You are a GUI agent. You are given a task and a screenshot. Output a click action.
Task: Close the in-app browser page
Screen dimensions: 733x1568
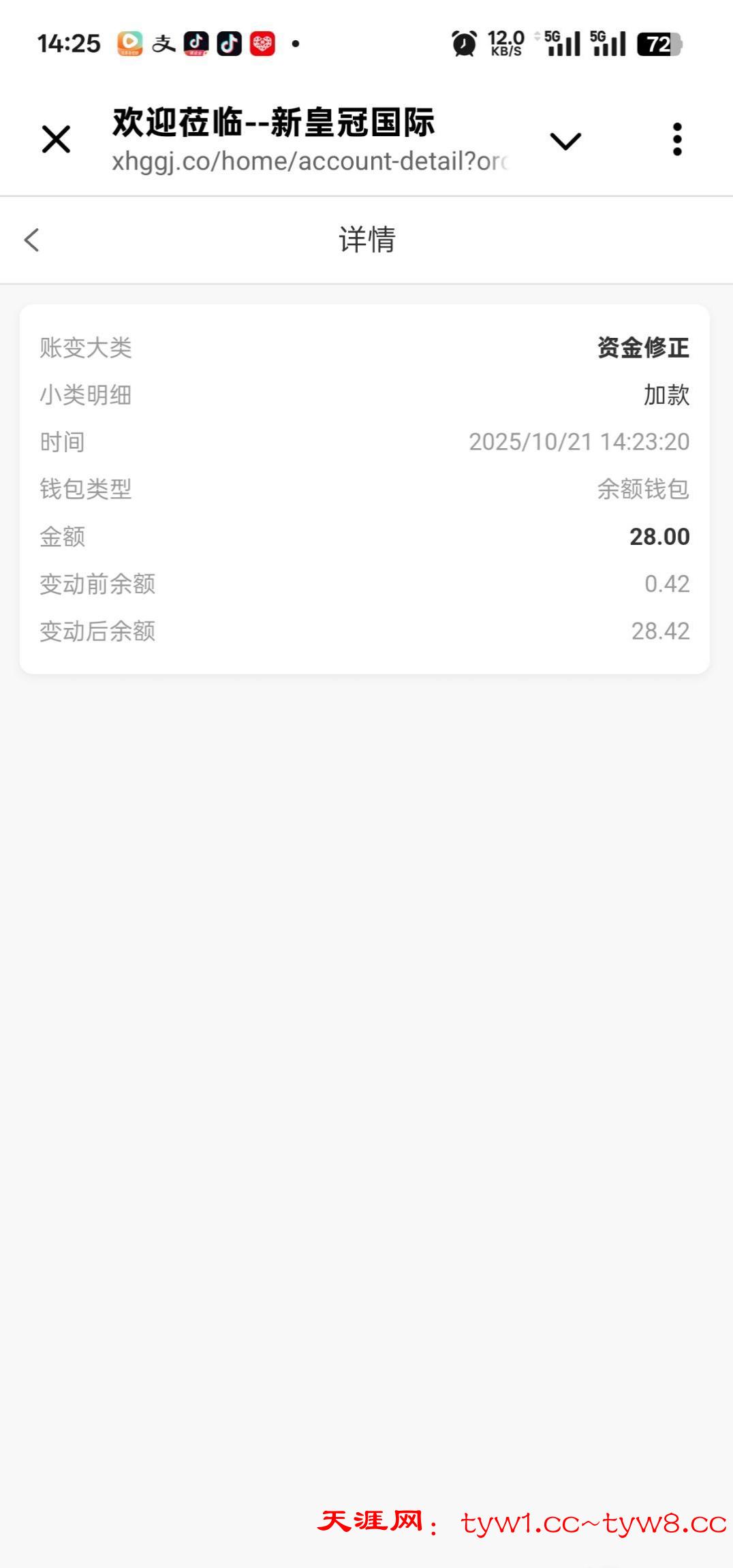(56, 140)
